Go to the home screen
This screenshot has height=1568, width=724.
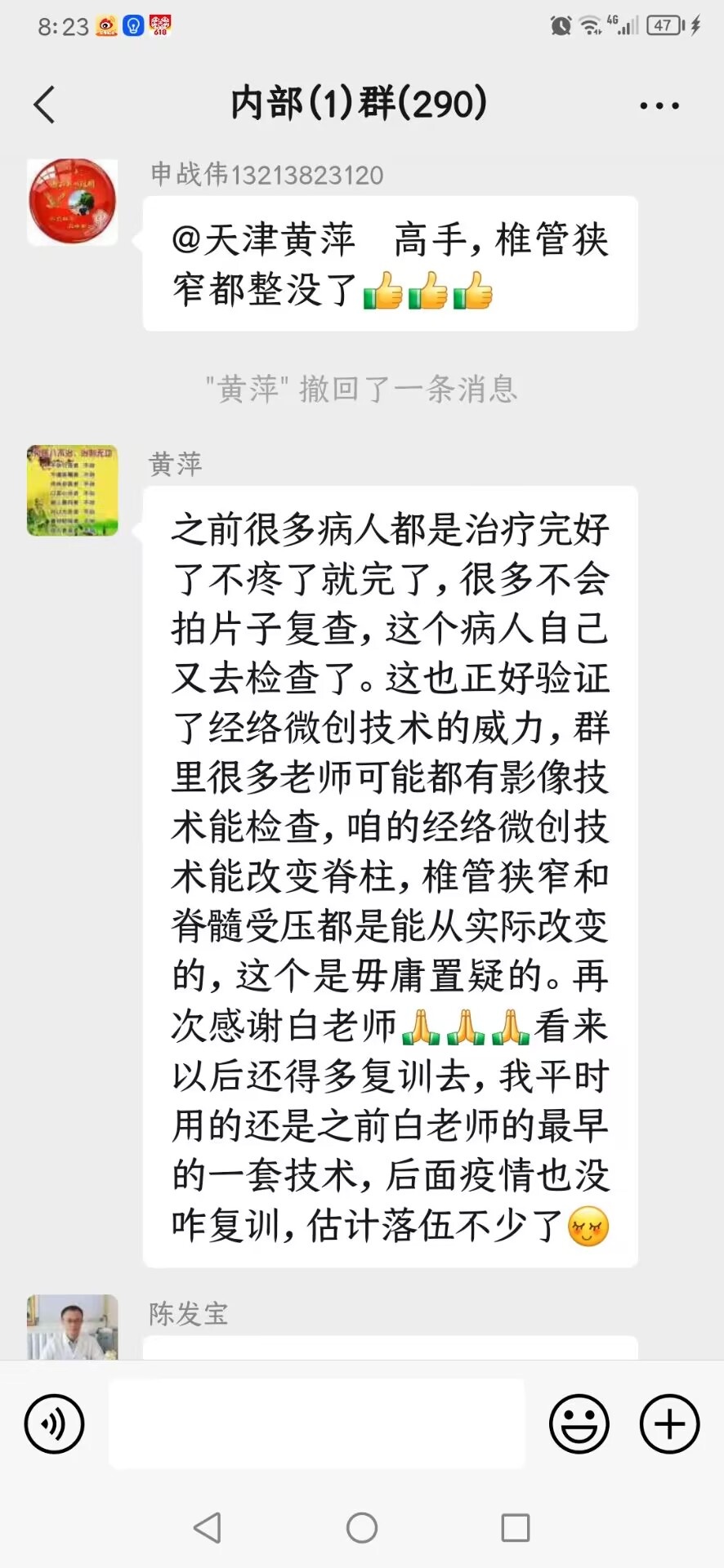pyautogui.click(x=362, y=1527)
